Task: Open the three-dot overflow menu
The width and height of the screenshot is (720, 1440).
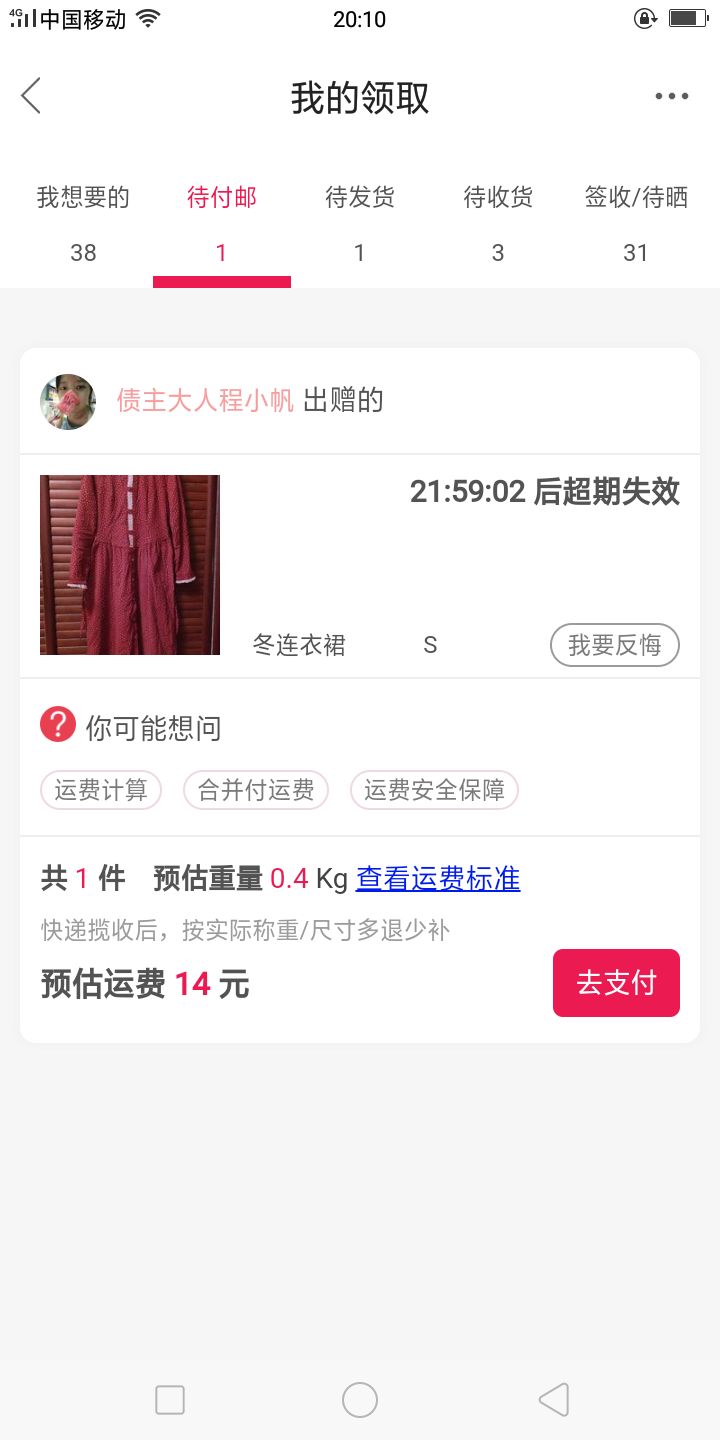Action: 672,97
